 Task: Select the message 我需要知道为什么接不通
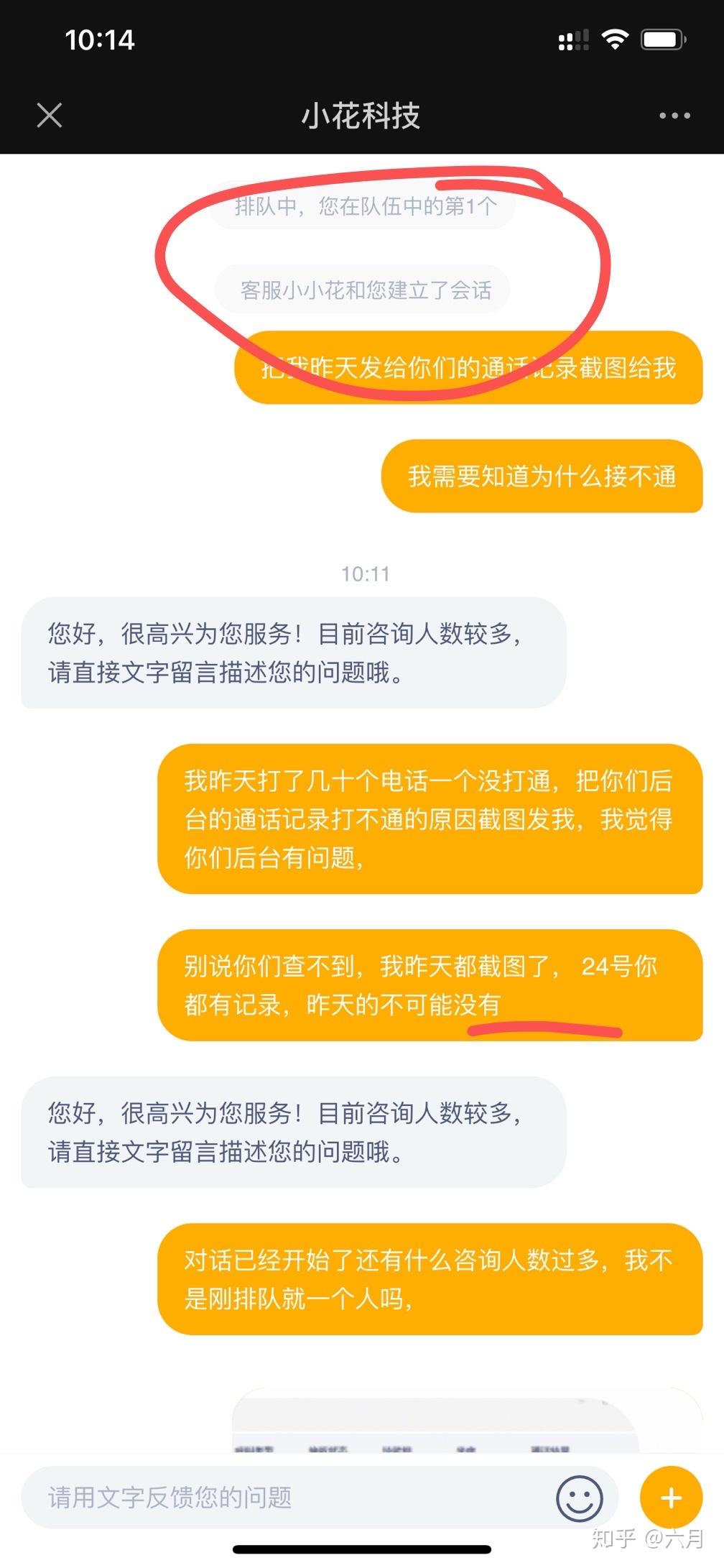tap(540, 476)
